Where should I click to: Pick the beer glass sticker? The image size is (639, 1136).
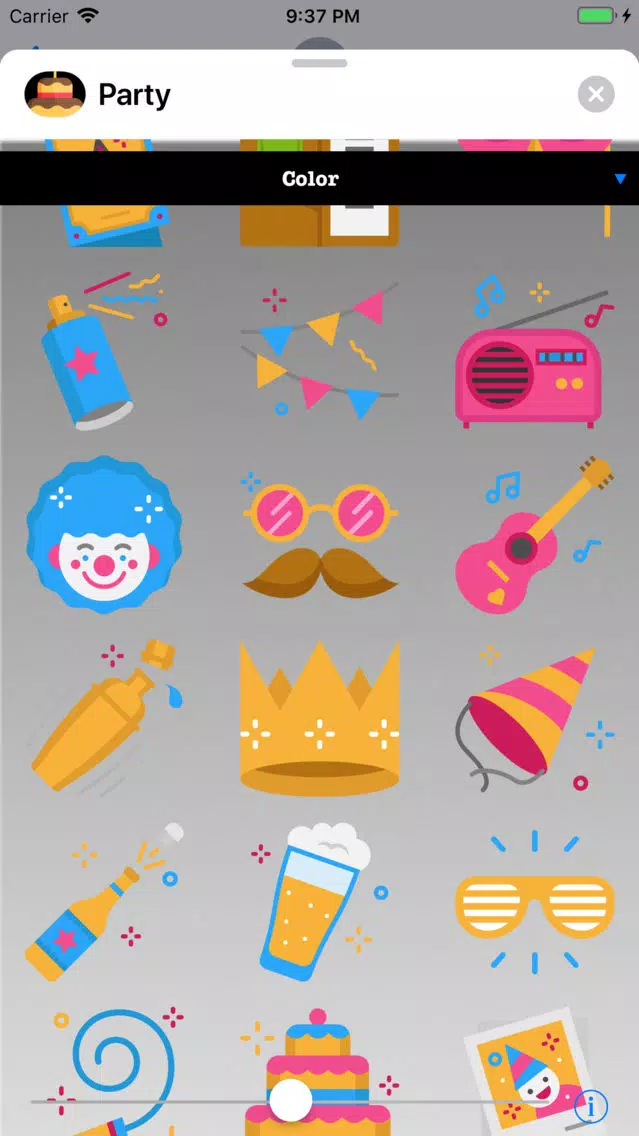coord(312,903)
